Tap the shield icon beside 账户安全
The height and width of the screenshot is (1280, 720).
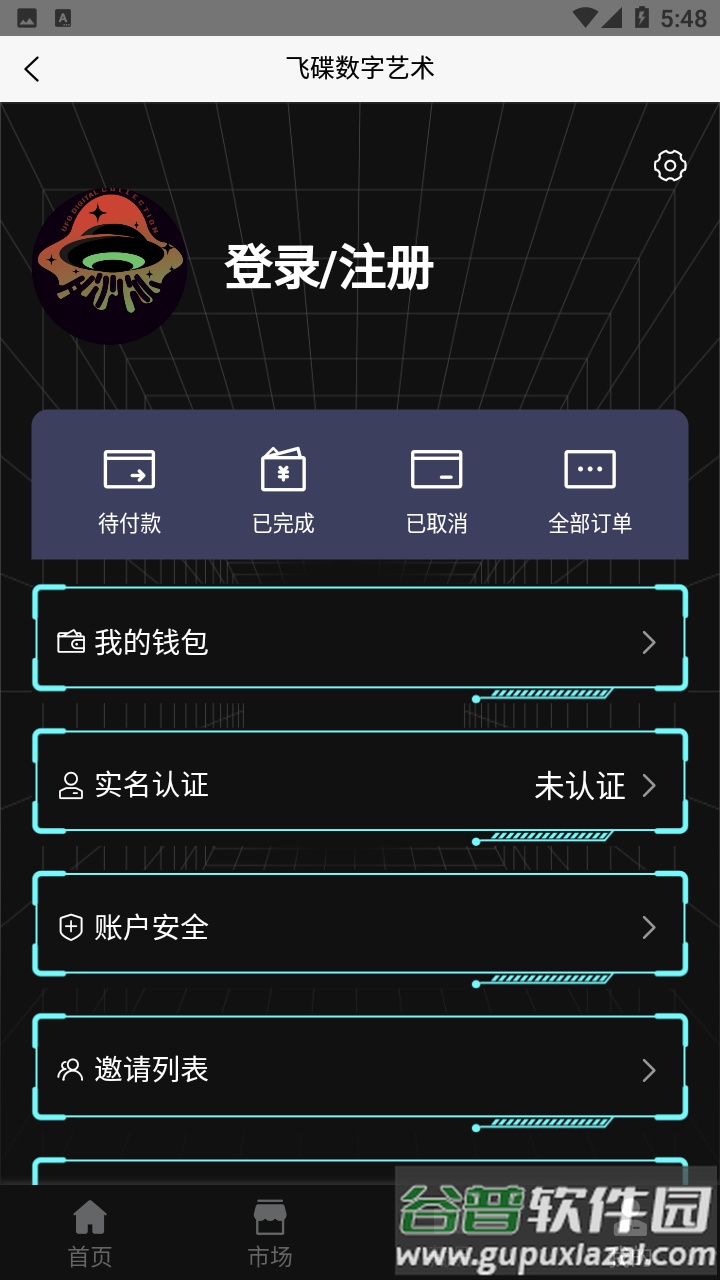[68, 928]
